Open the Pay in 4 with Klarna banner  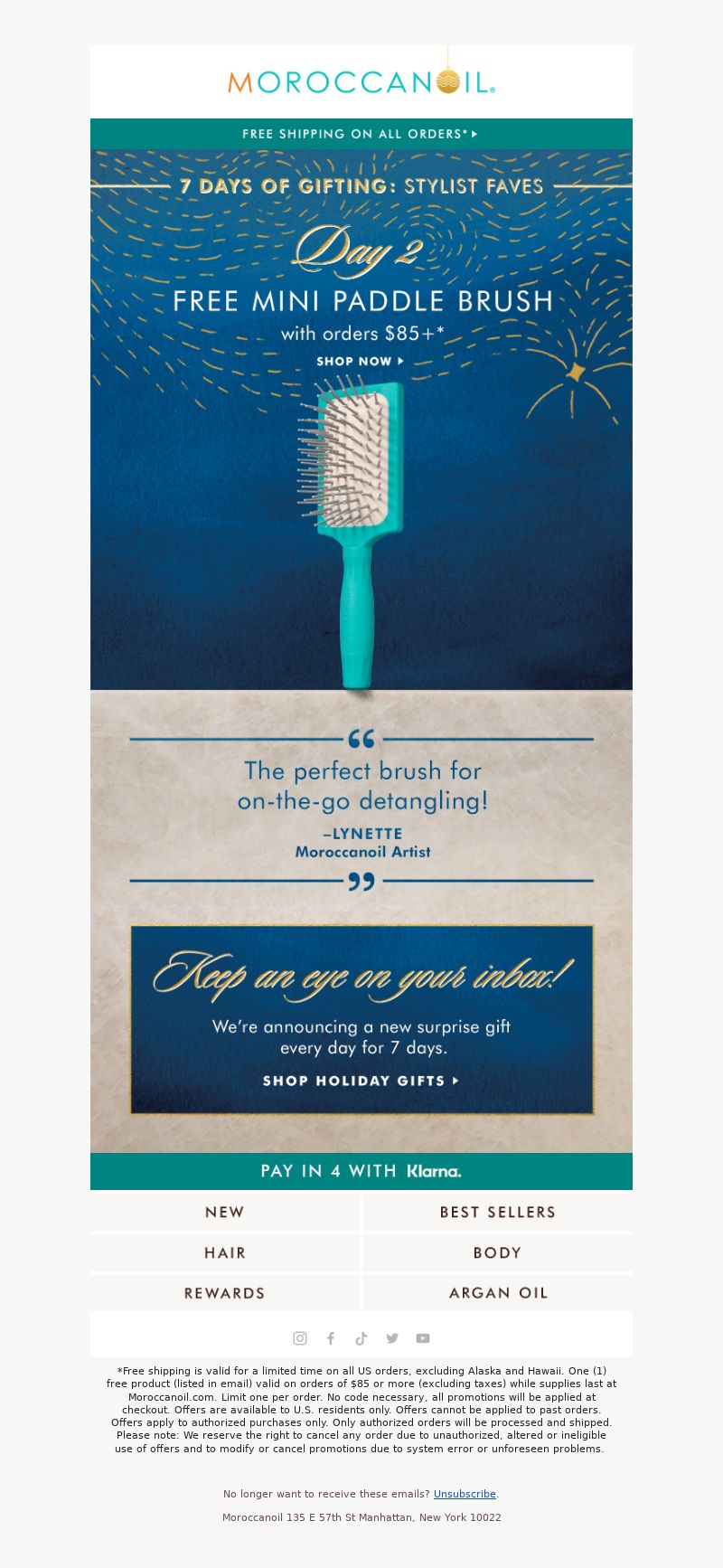click(x=361, y=1171)
